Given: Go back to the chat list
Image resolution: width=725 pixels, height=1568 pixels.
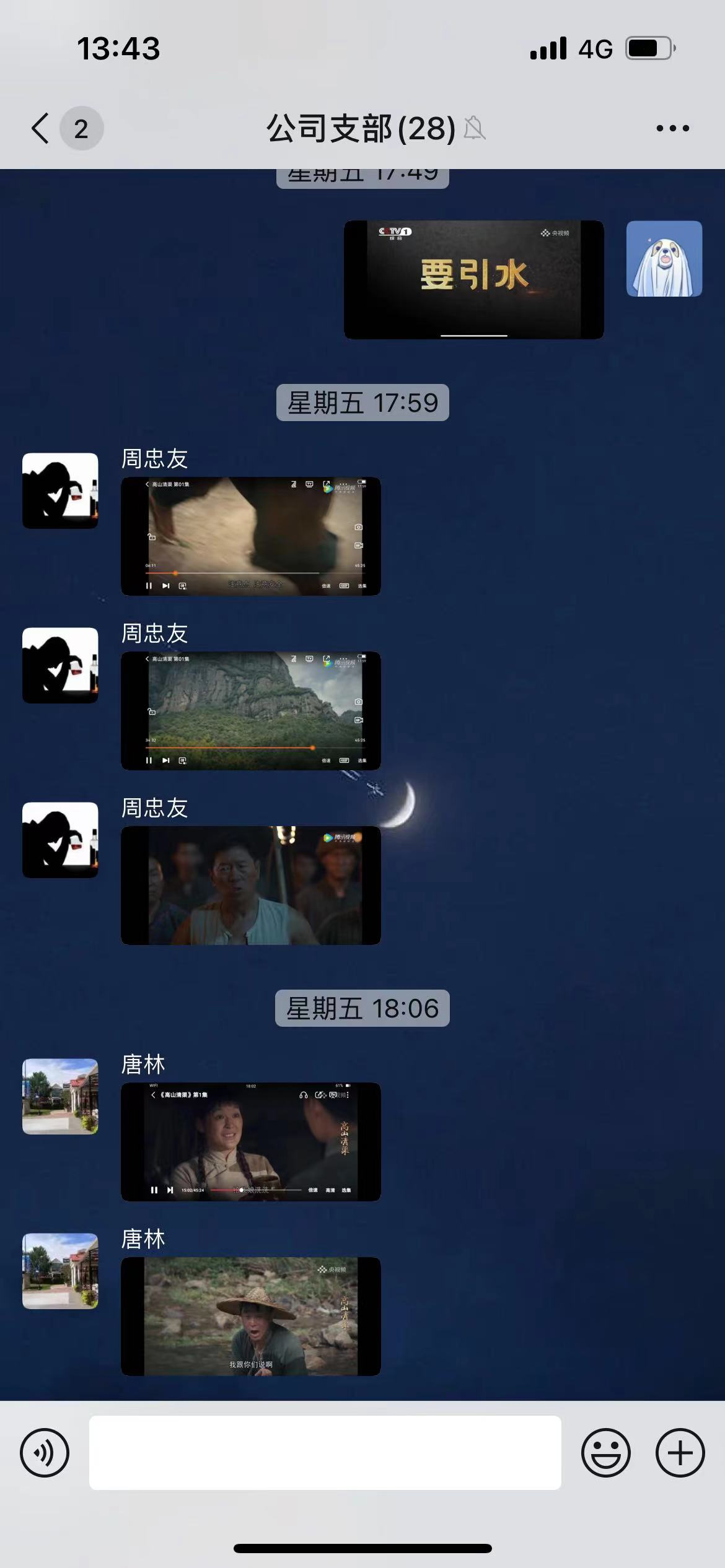Looking at the screenshot, I should click(41, 129).
